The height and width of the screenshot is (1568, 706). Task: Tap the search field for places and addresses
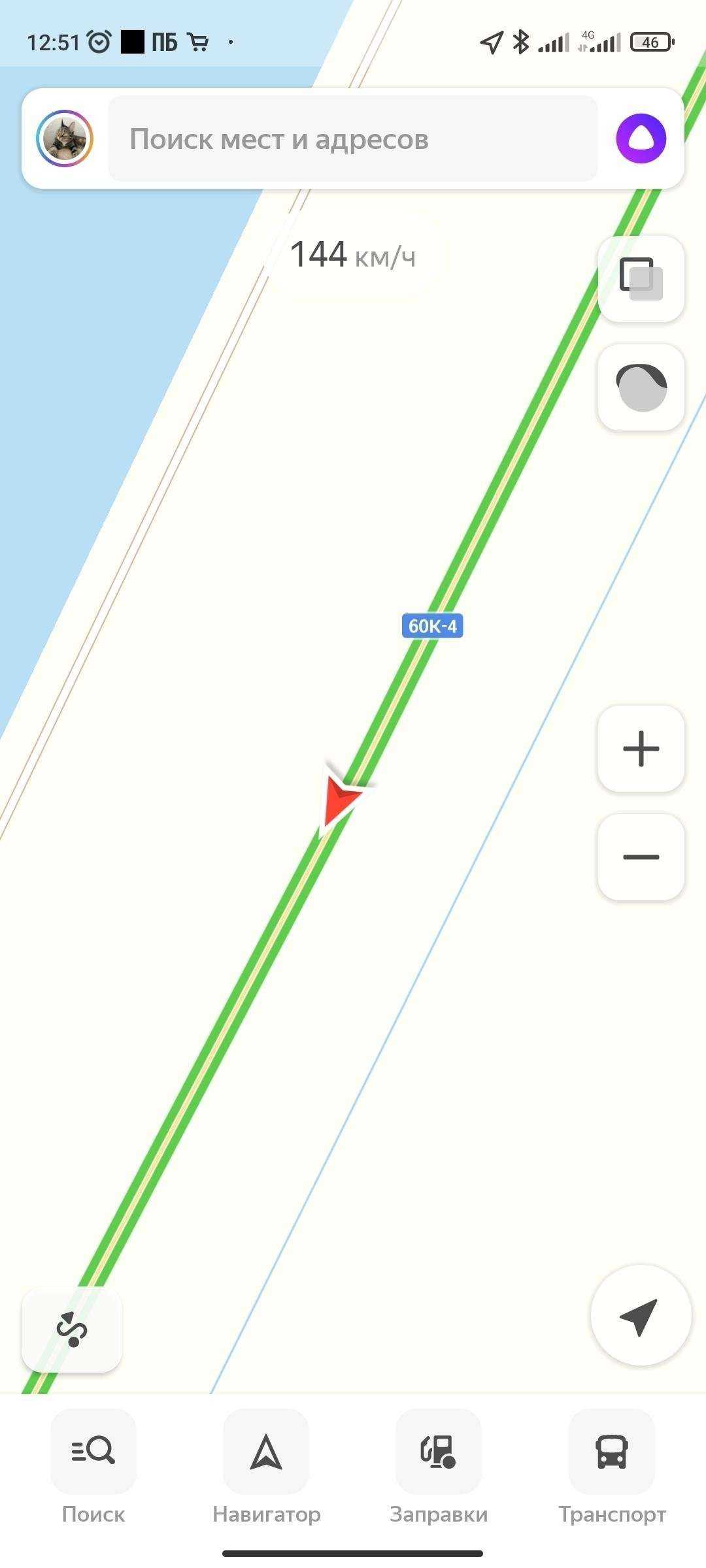tap(353, 139)
